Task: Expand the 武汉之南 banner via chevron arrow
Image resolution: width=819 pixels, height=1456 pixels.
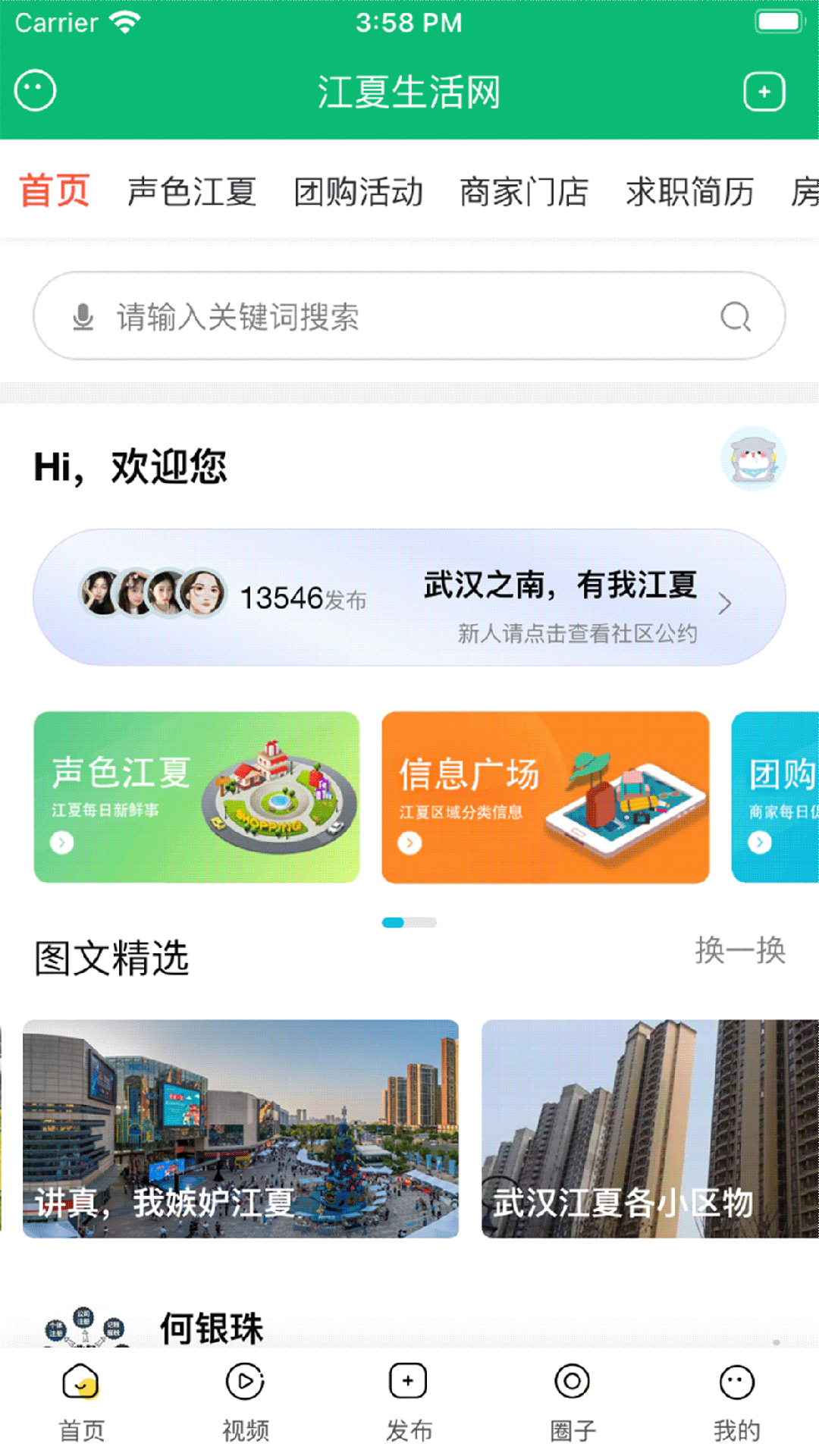Action: click(x=726, y=604)
